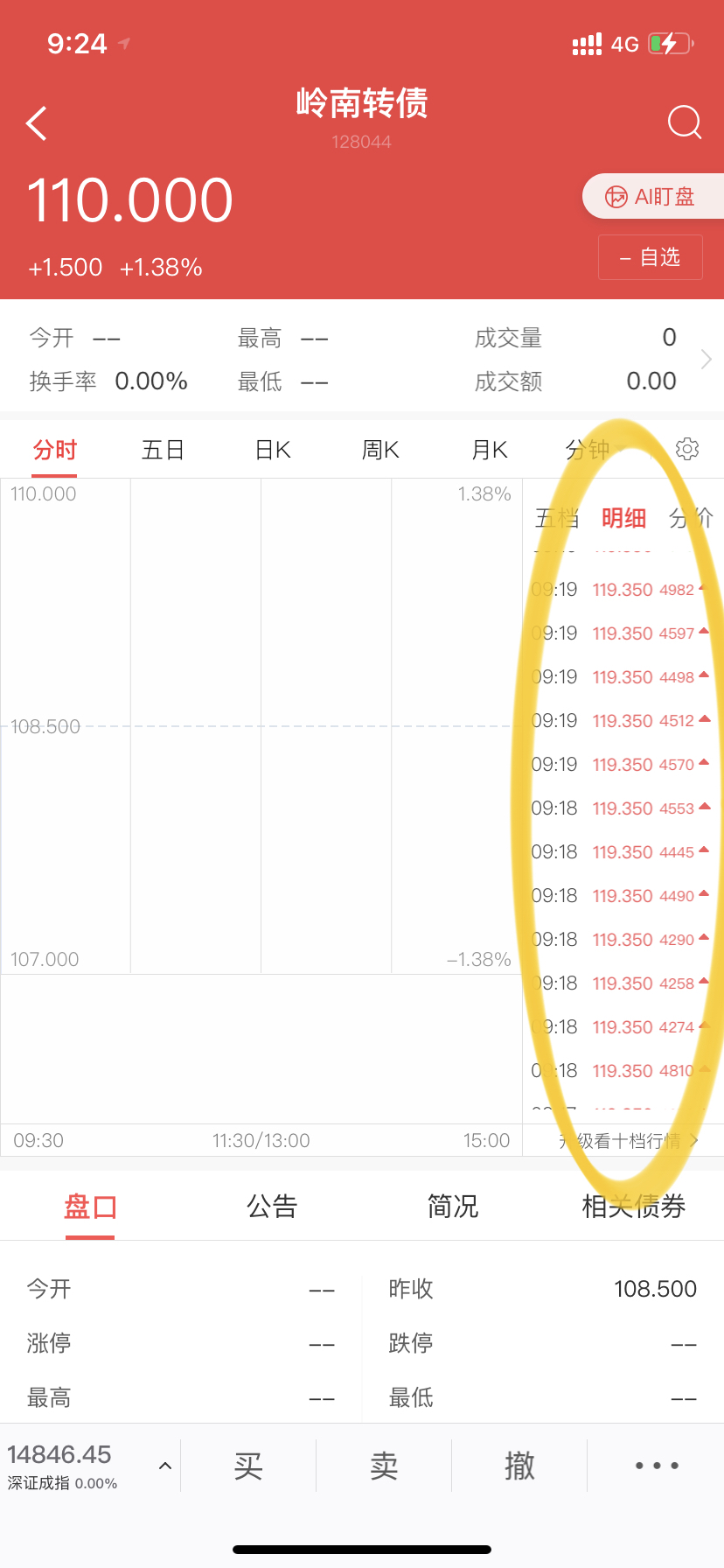Switch to the 简况 tab
Viewport: 724px width, 1568px height.
pos(453,1206)
